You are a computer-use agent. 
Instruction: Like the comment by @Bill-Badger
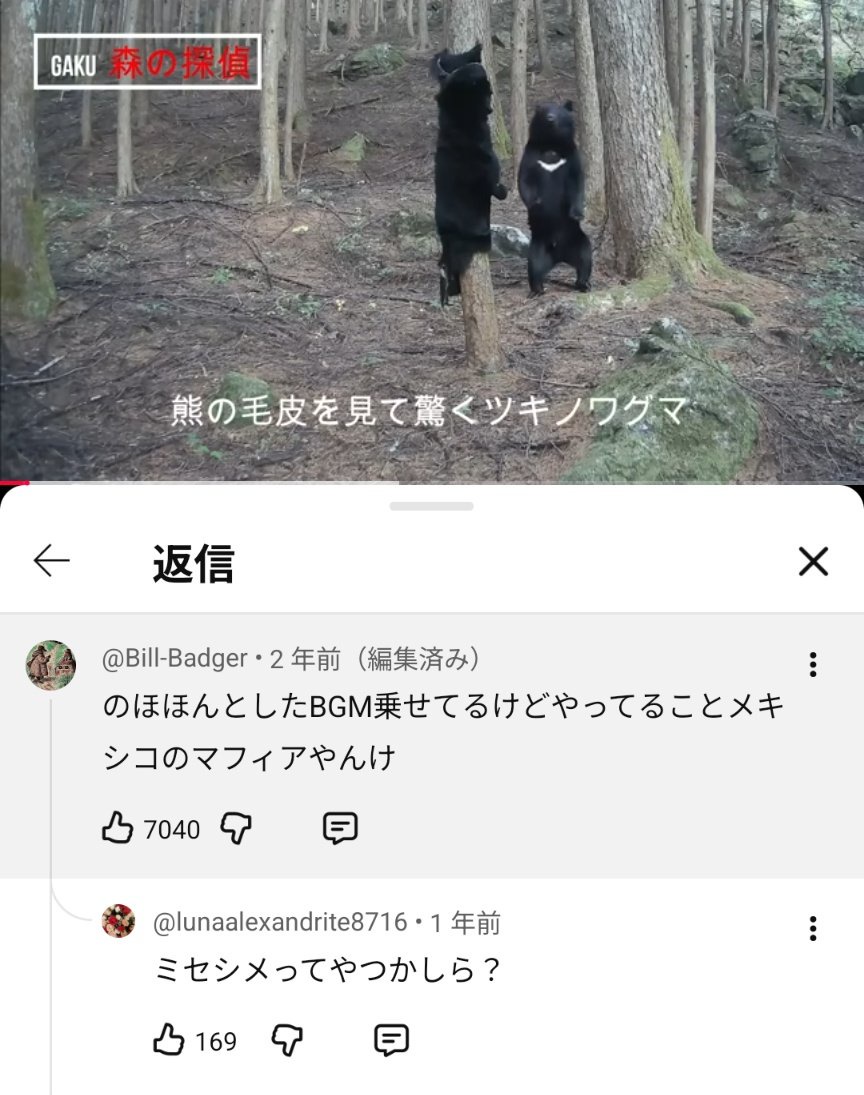pos(118,828)
